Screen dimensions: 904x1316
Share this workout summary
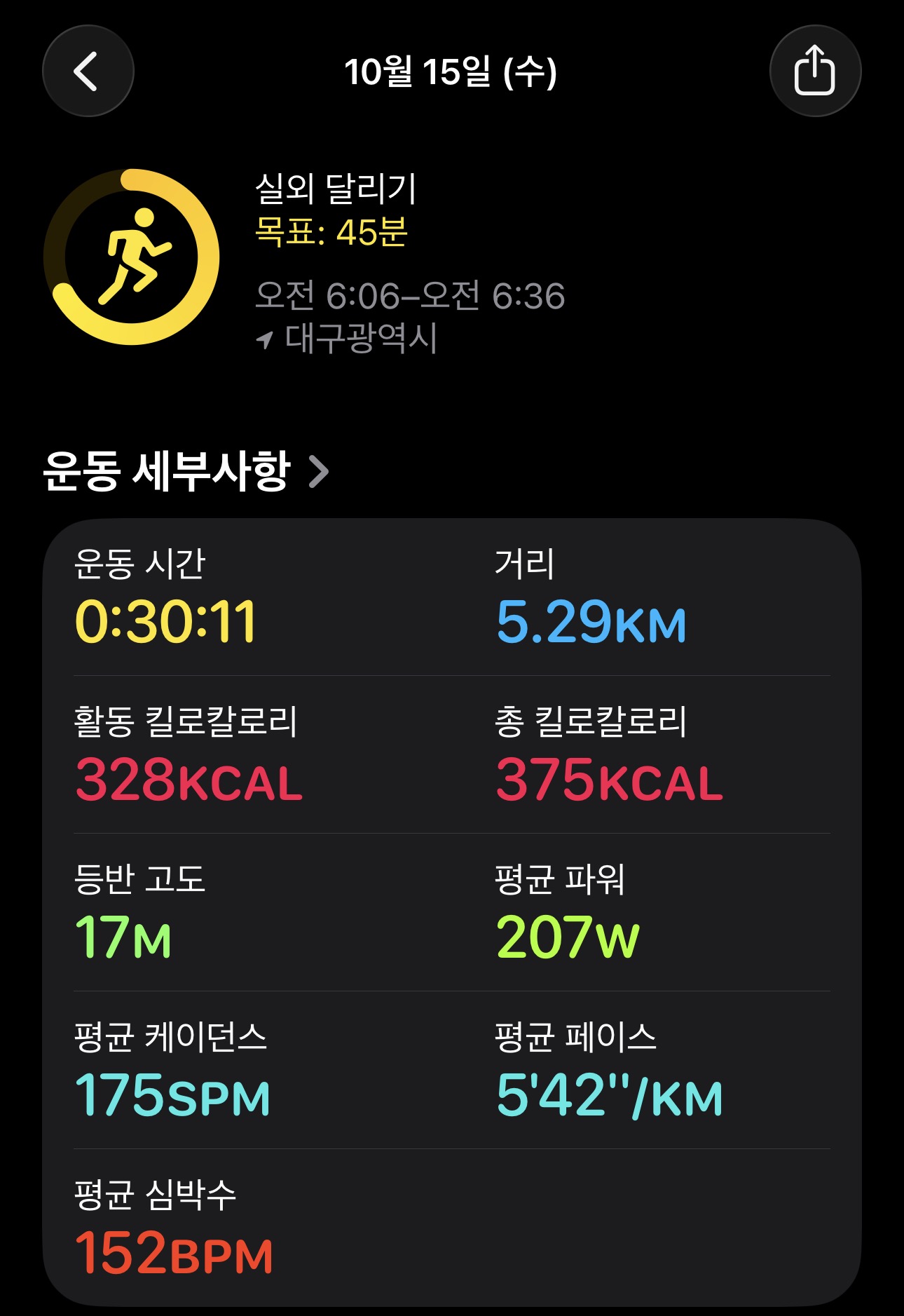814,71
